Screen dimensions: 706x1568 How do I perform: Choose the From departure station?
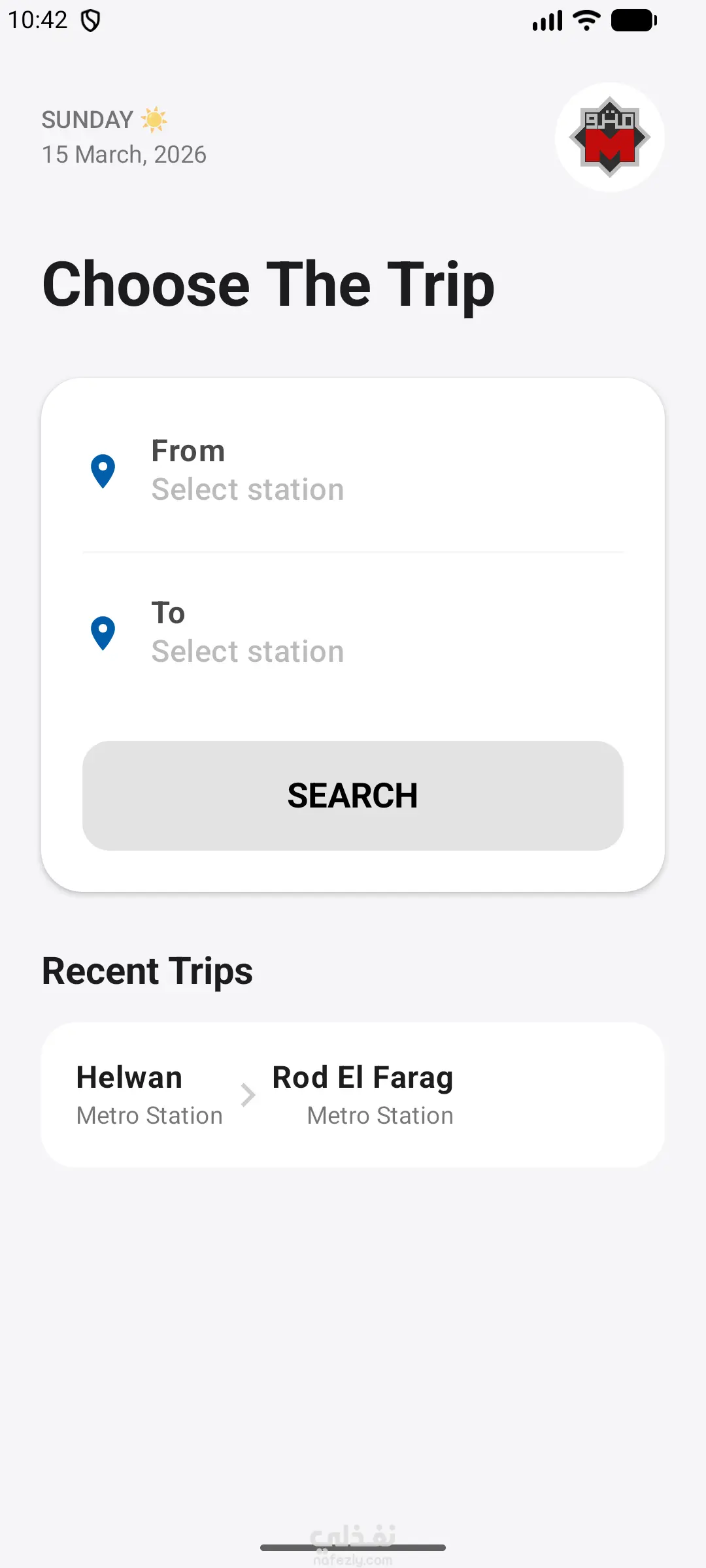click(x=353, y=470)
